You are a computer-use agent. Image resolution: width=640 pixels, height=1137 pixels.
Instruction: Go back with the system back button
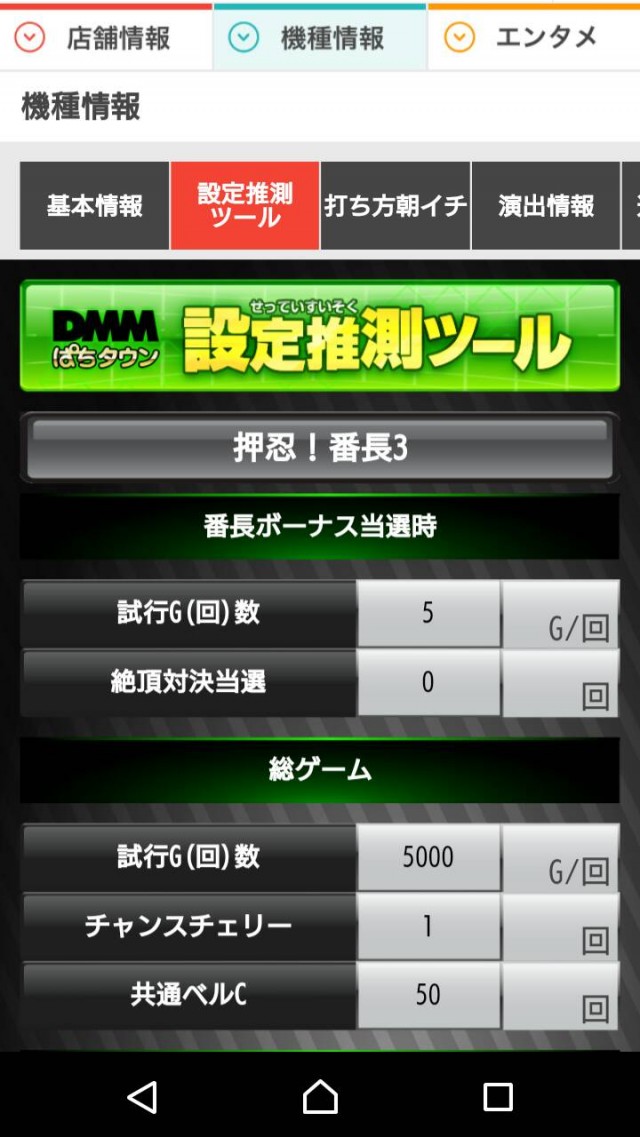tap(142, 1097)
